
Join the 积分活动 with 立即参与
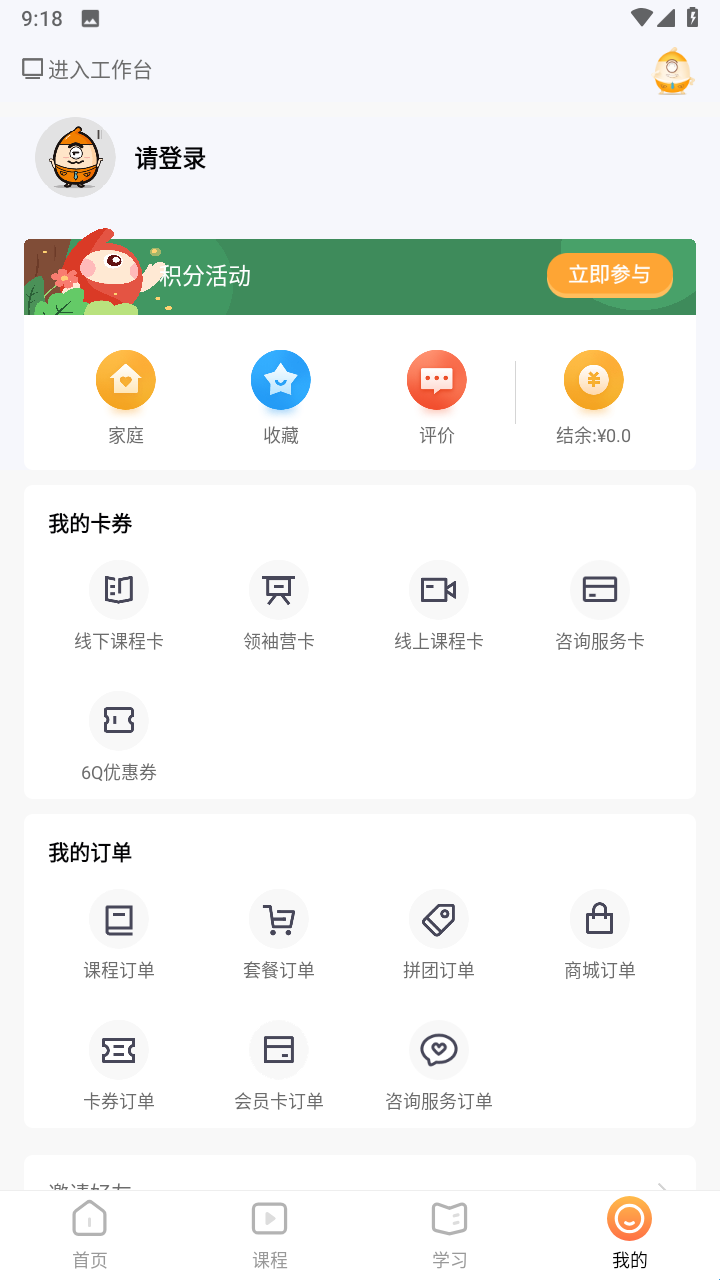coord(609,275)
